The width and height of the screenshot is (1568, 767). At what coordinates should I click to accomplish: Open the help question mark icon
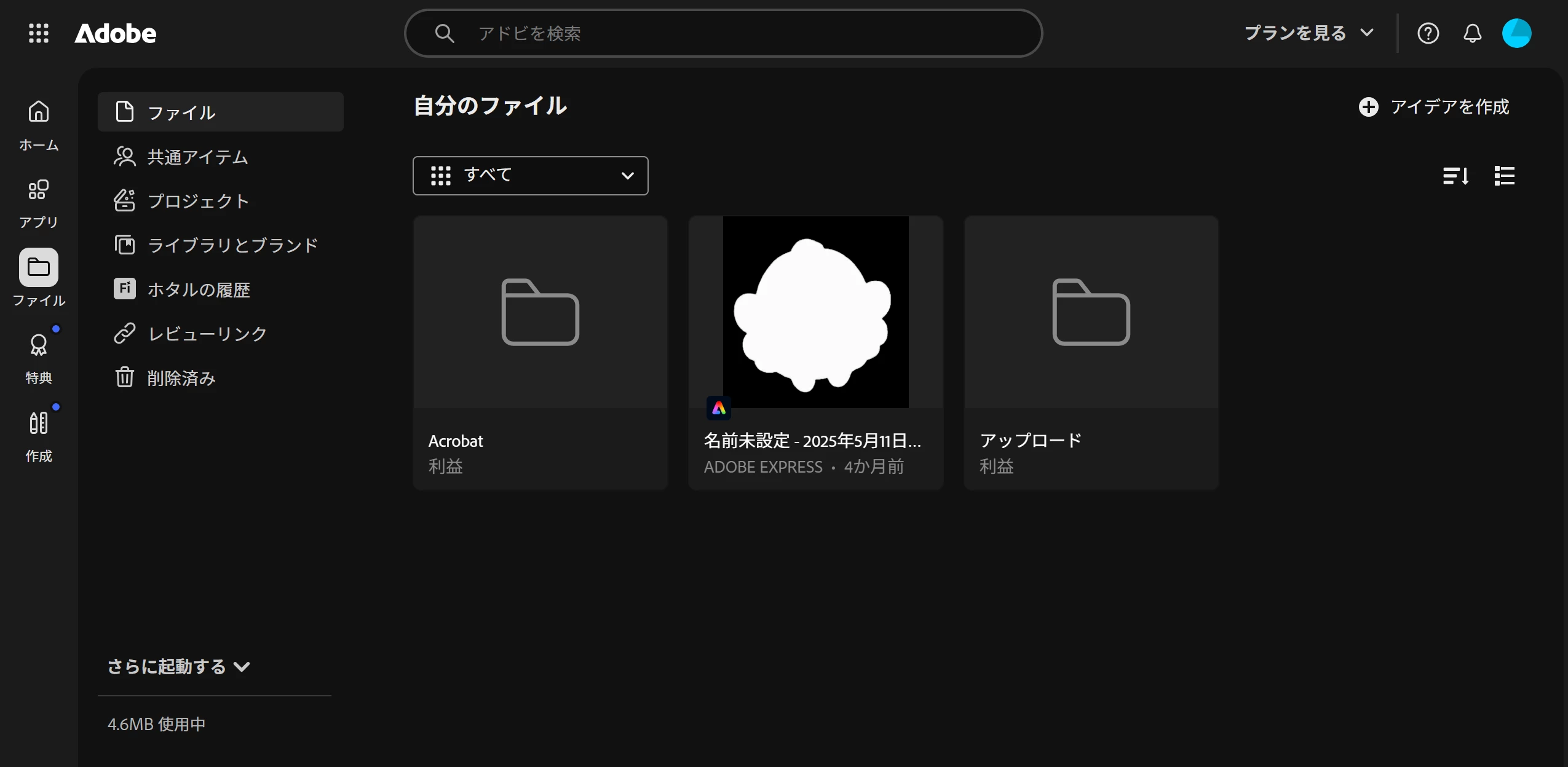[1428, 33]
